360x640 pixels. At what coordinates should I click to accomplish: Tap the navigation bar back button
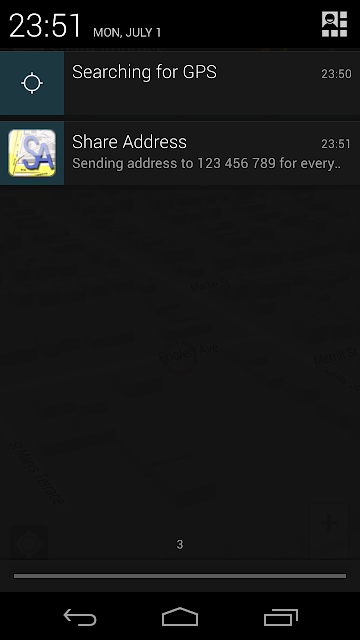click(80, 617)
